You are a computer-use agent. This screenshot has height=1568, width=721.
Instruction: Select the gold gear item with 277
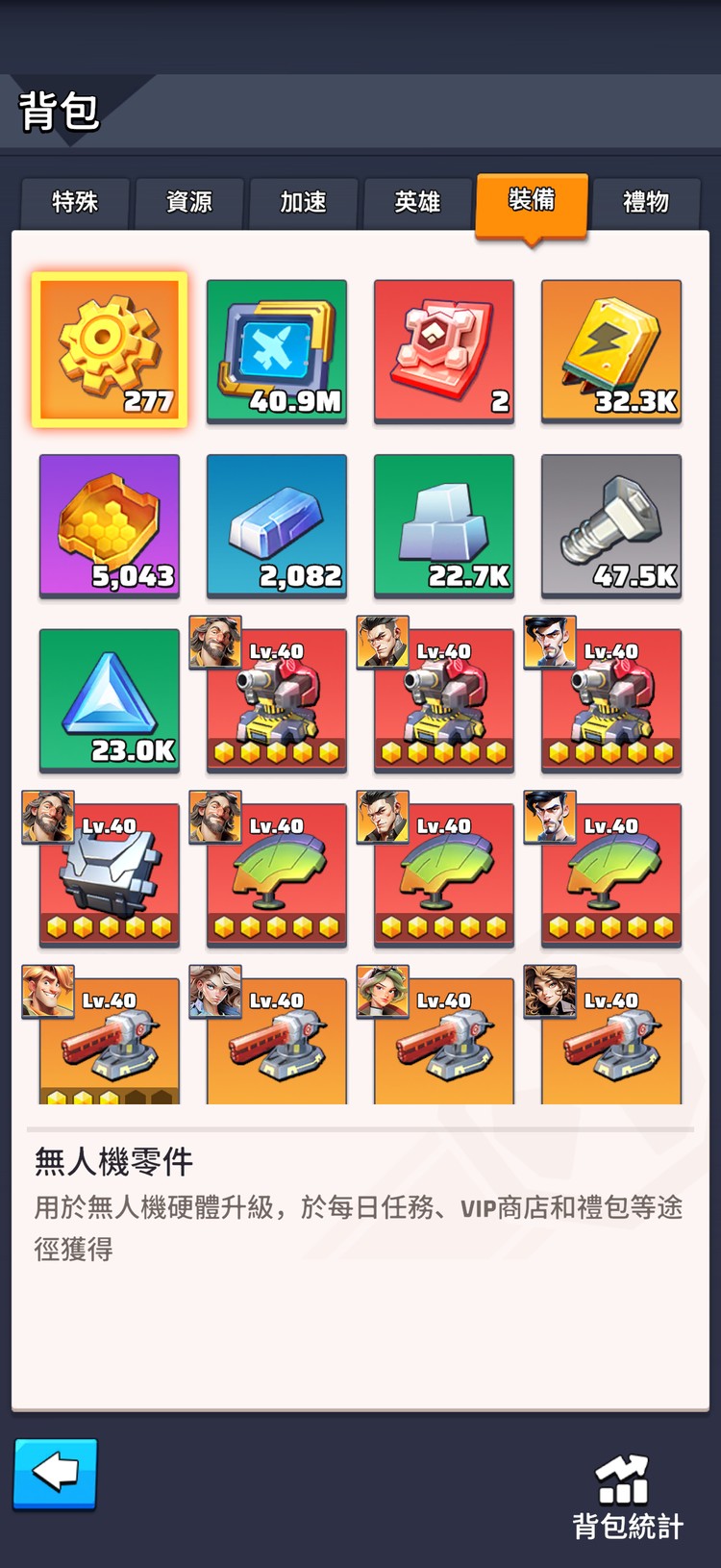pos(110,350)
